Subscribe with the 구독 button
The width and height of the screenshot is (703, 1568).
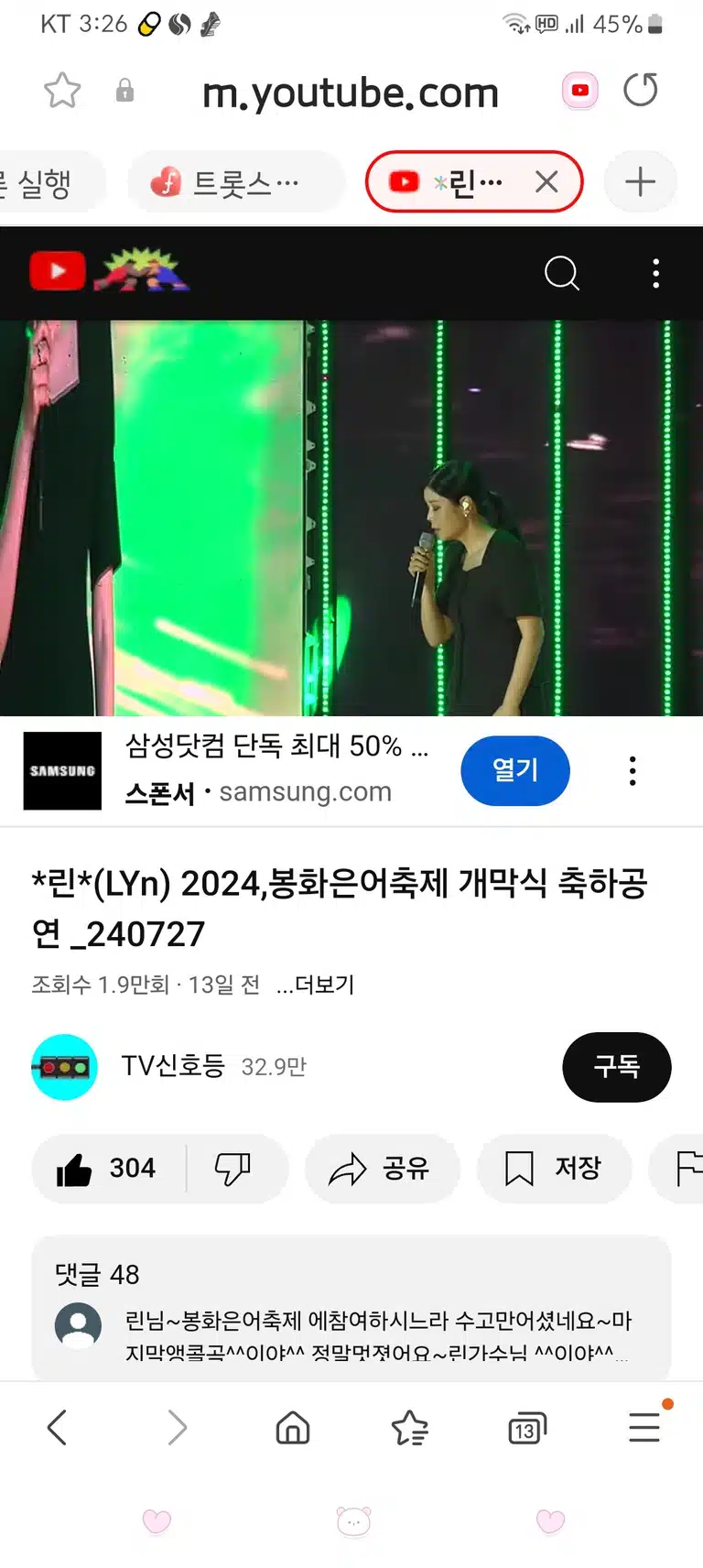616,1066
